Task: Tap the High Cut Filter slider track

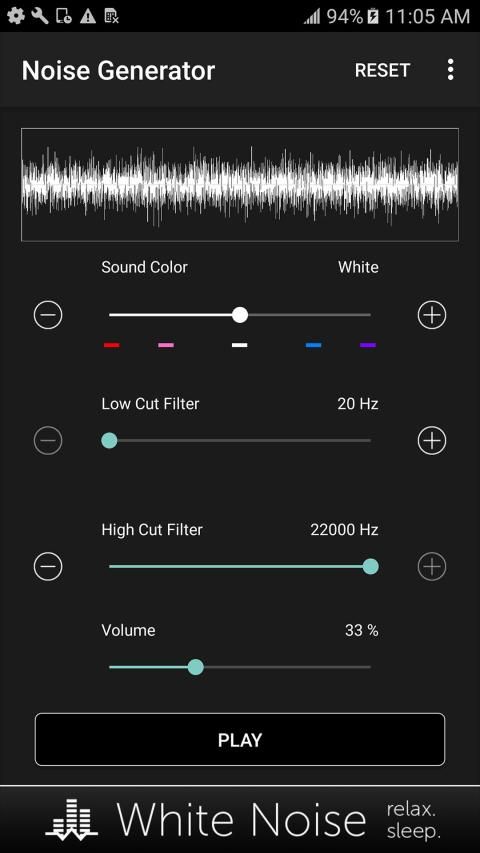Action: 240,567
